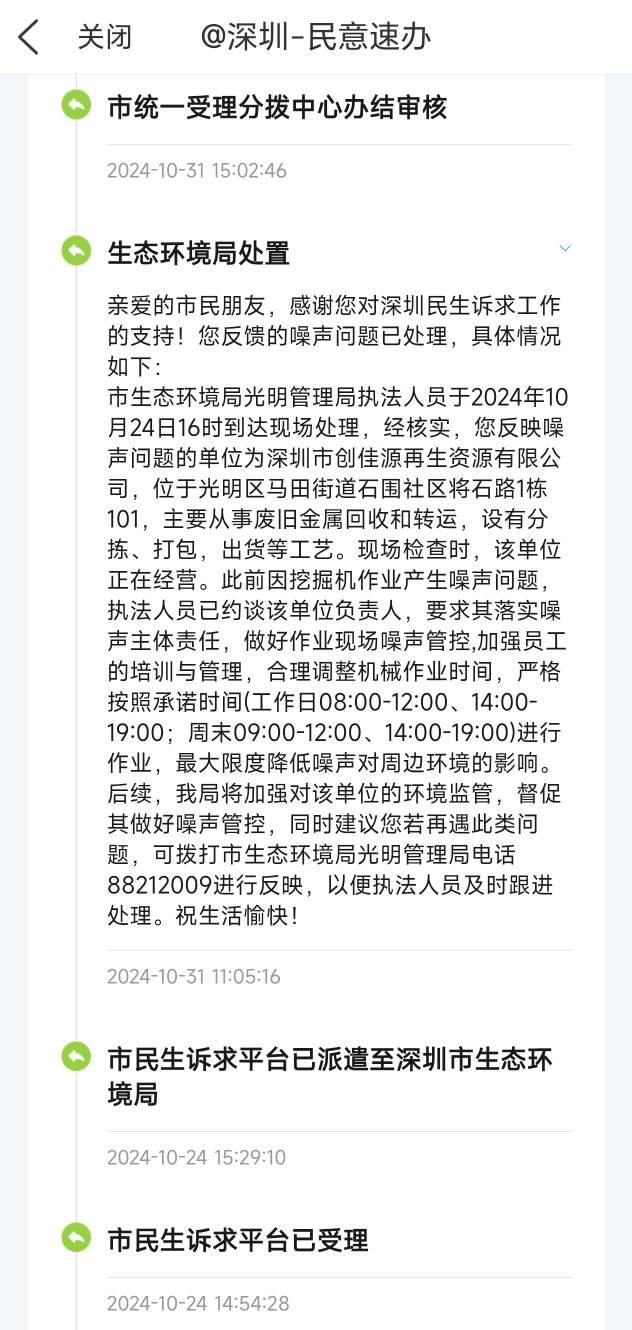The width and height of the screenshot is (632, 1330).
Task: Collapse the 生态环境局处置 details chevron
Action: coord(565,248)
